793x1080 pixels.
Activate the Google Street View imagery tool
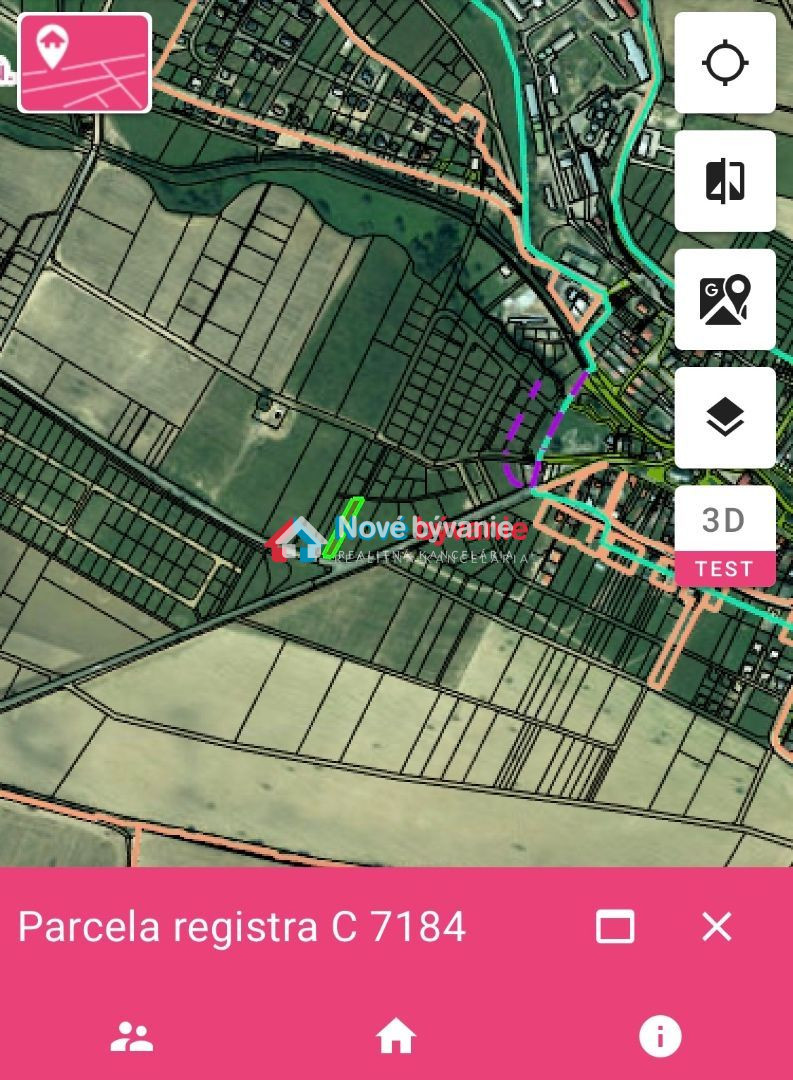coord(726,300)
